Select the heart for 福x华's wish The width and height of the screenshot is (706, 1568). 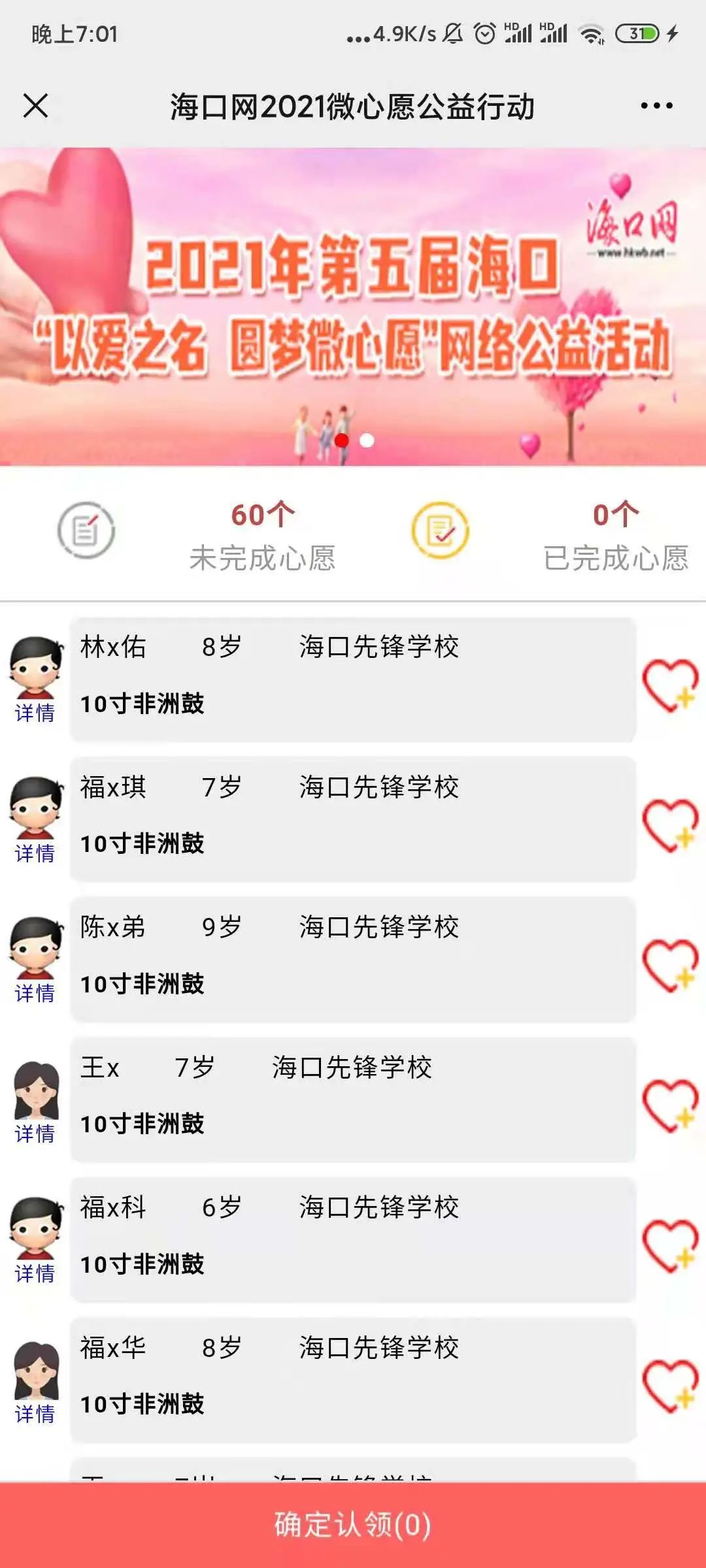[670, 1385]
